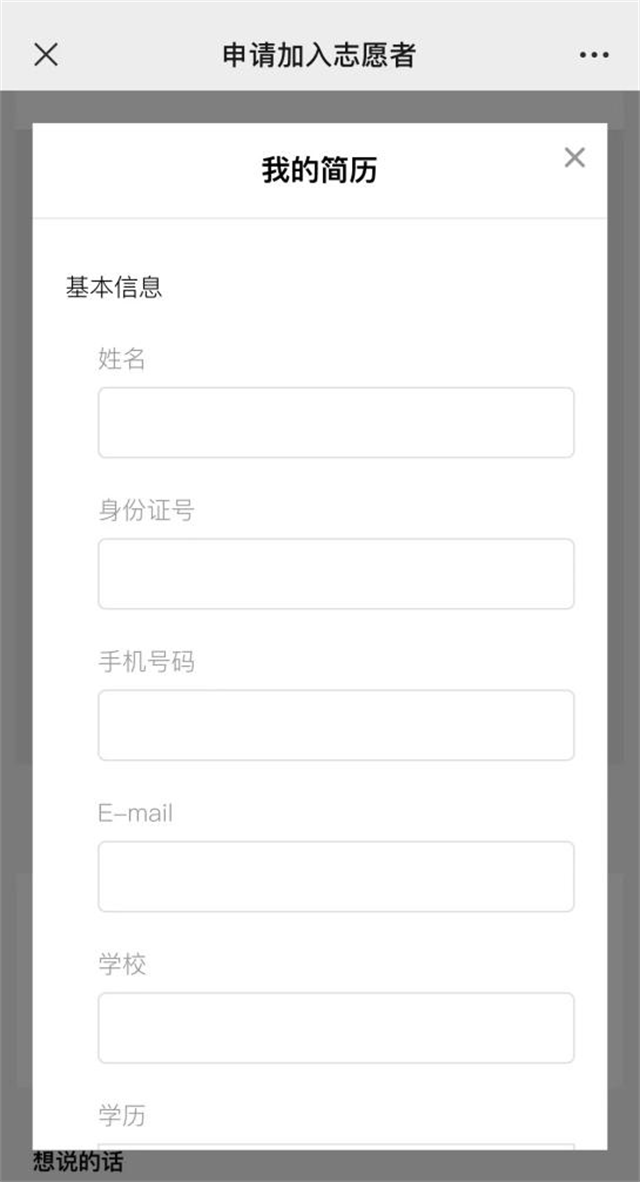Dismiss the 我的简历 dialog
Image resolution: width=640 pixels, height=1182 pixels.
click(574, 158)
